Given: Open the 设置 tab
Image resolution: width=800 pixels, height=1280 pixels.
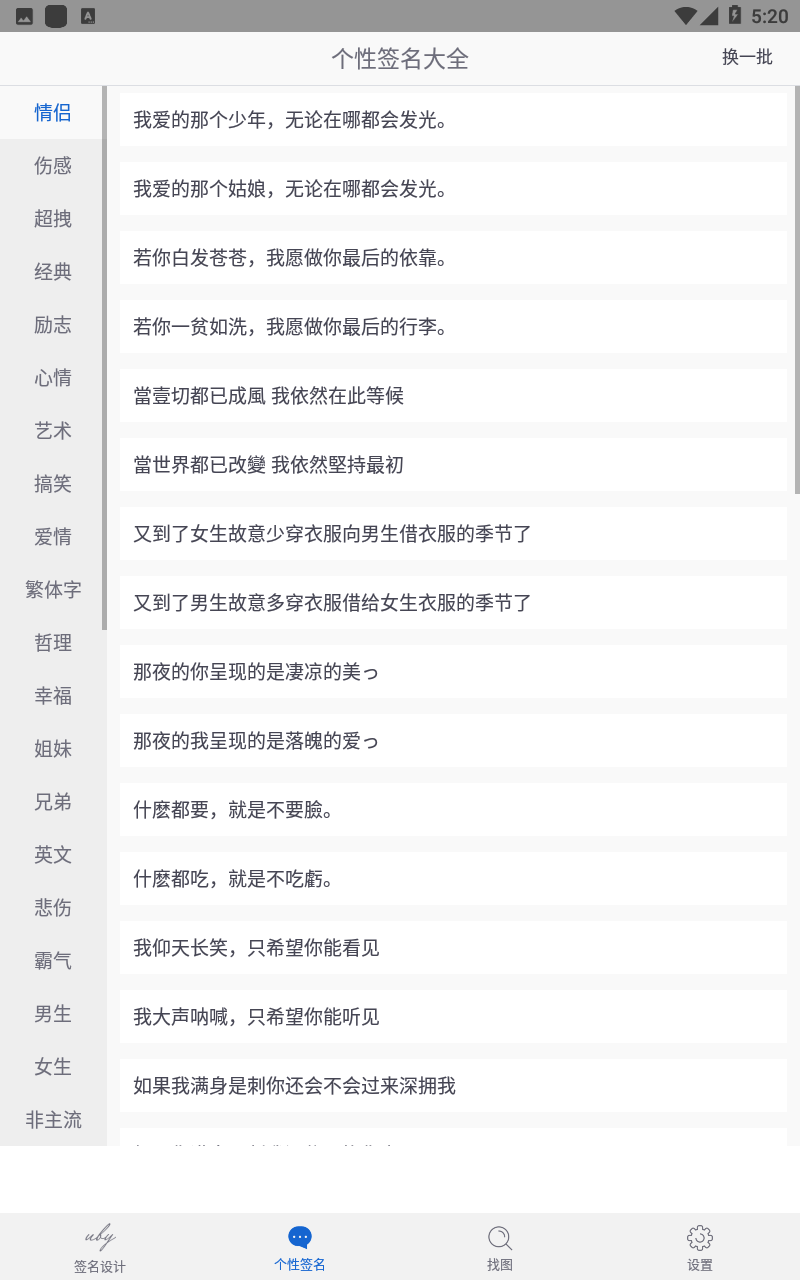Looking at the screenshot, I should click(700, 1247).
